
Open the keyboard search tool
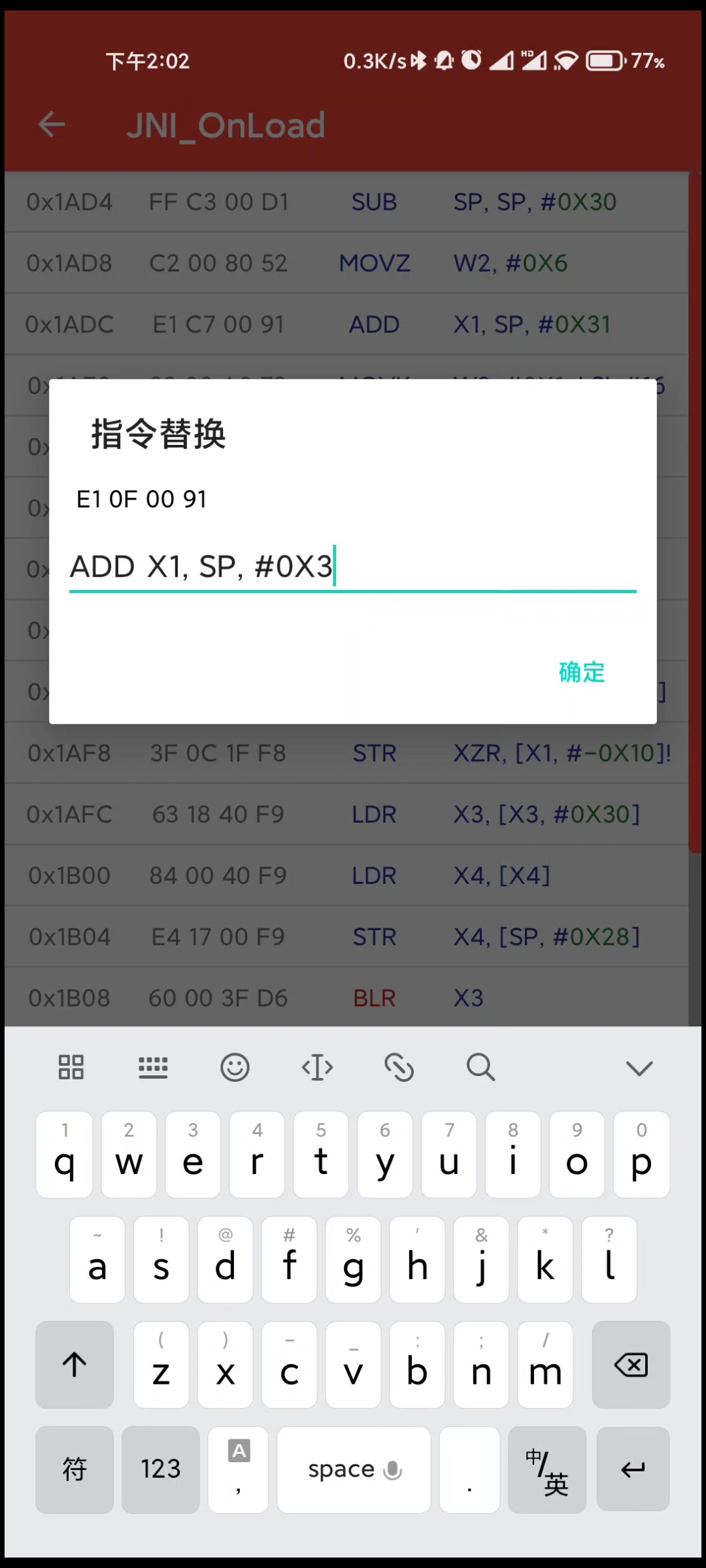[x=480, y=1068]
